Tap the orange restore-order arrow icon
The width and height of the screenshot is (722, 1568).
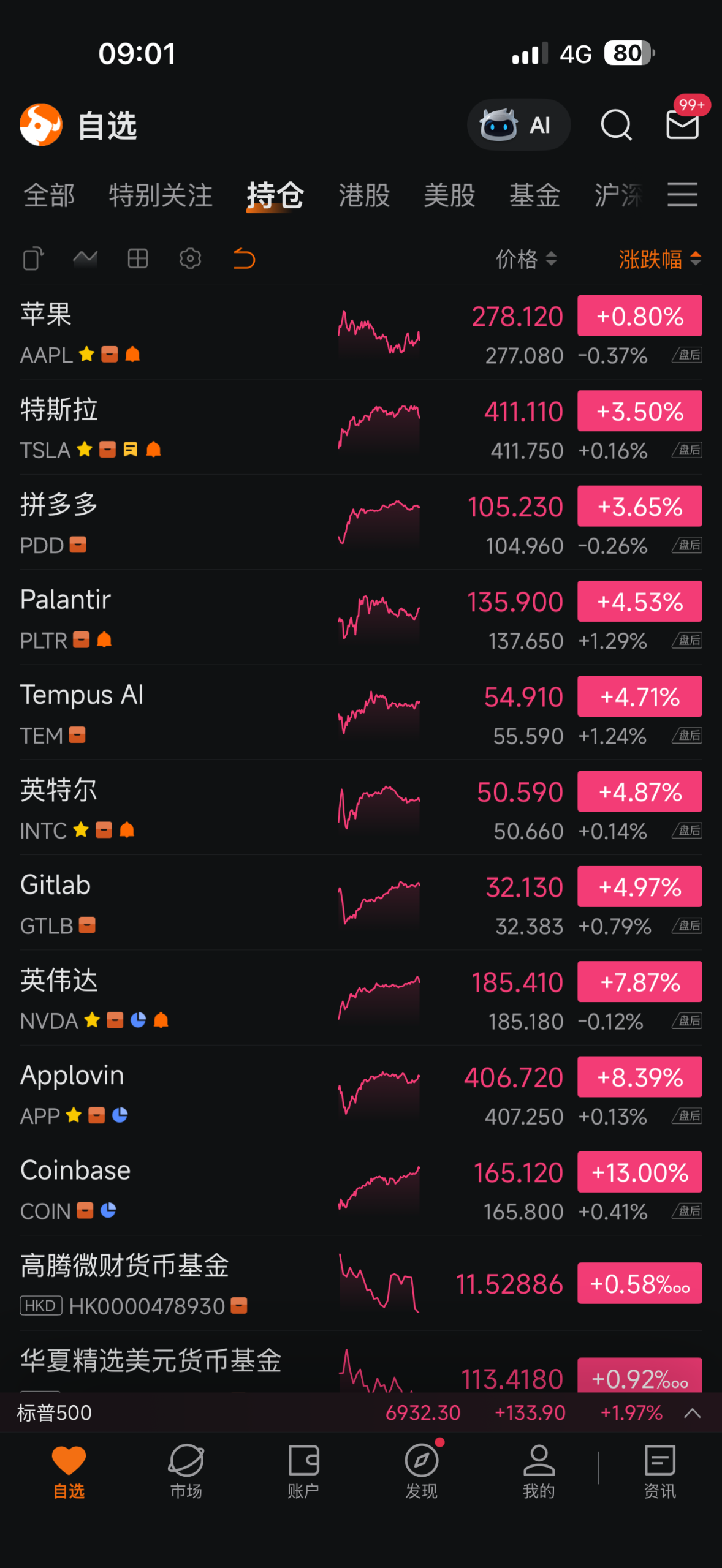pyautogui.click(x=244, y=259)
